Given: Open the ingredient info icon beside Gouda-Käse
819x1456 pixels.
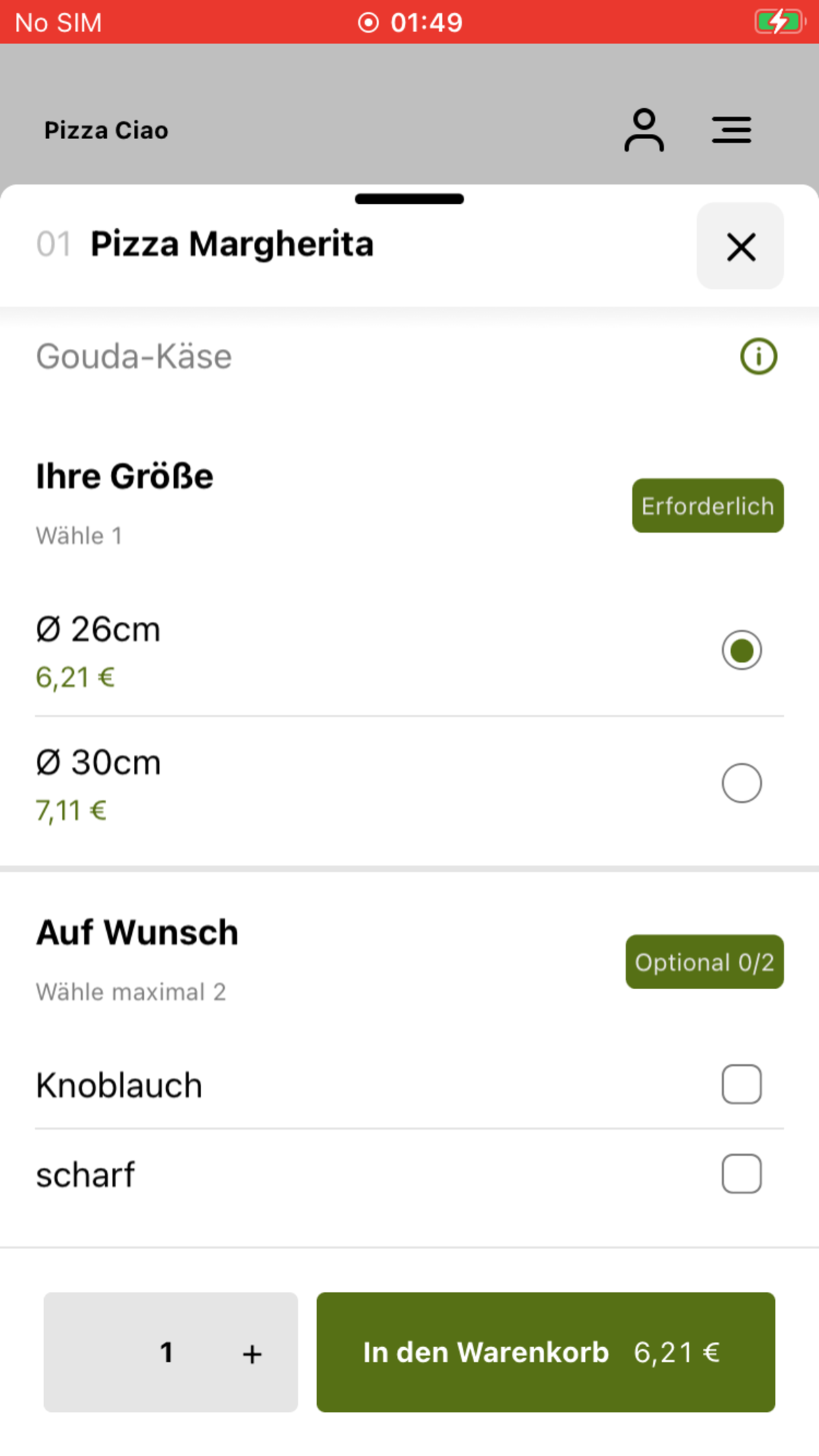Looking at the screenshot, I should tap(758, 357).
